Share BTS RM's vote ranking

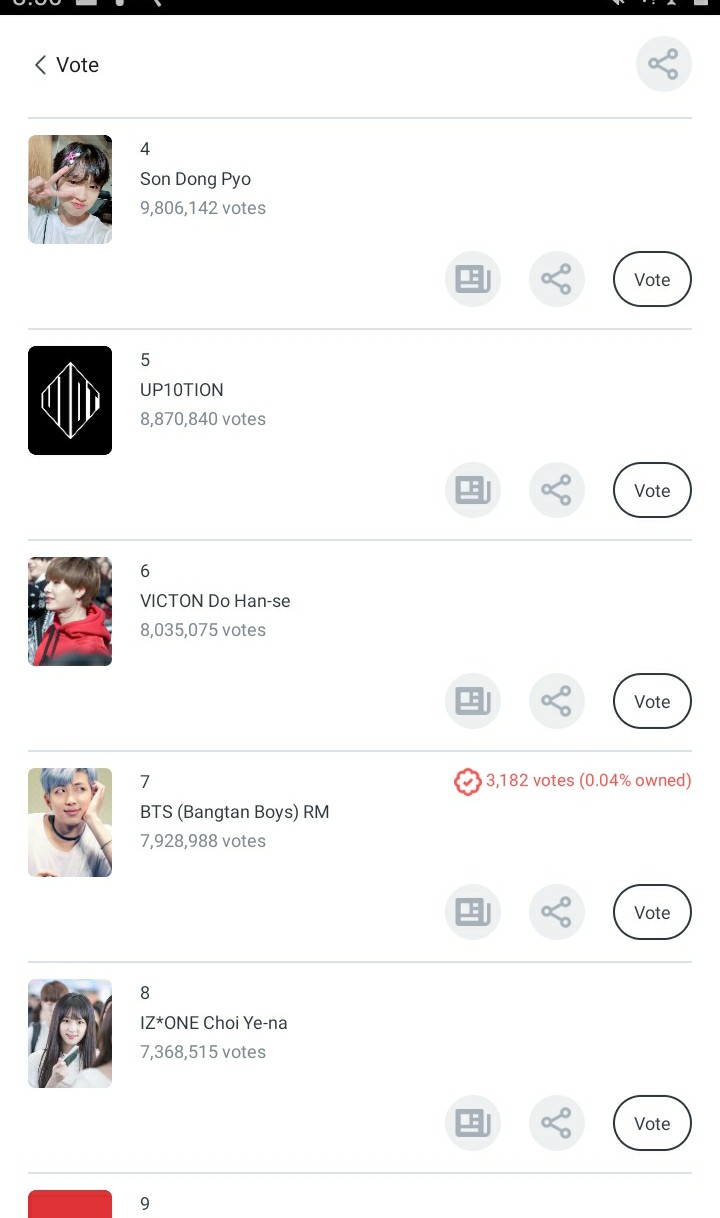pyautogui.click(x=556, y=913)
